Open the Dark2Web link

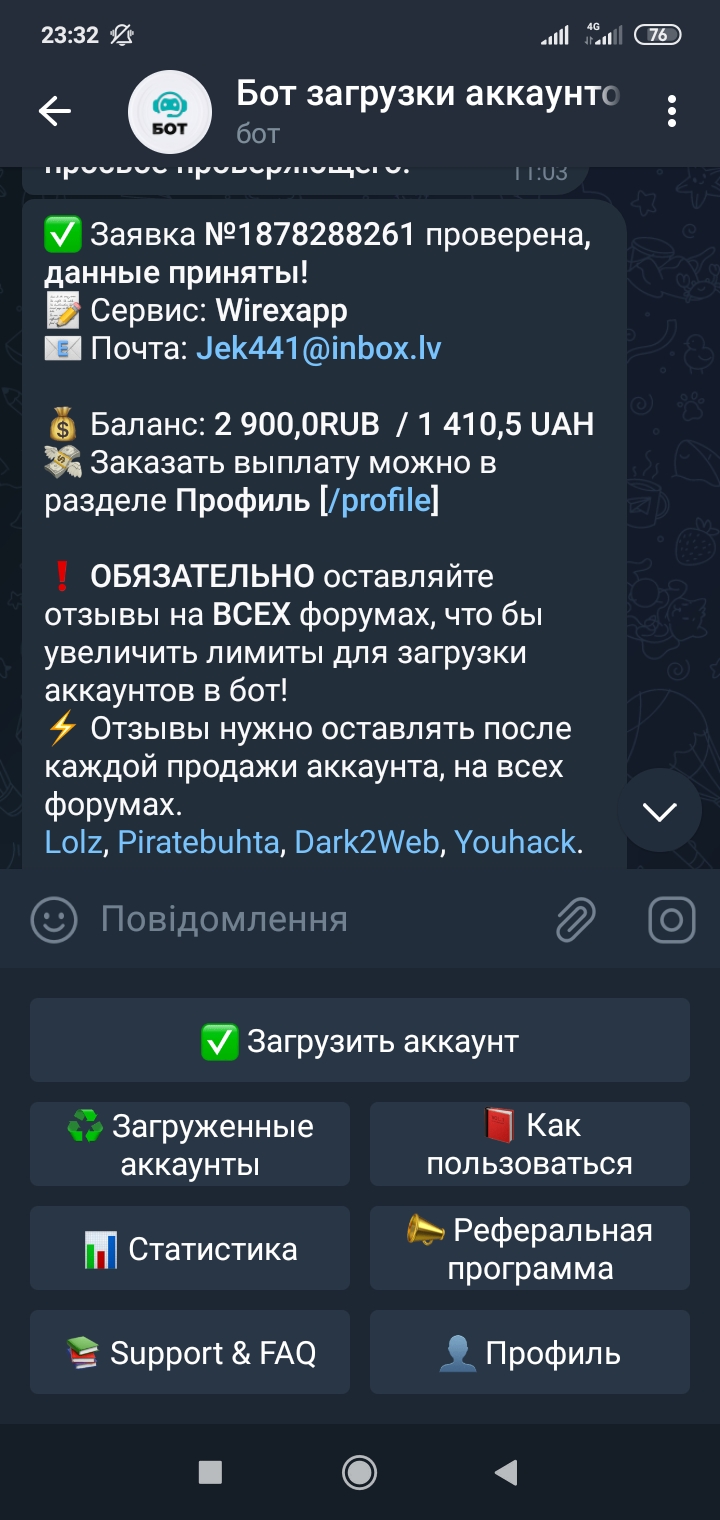point(366,842)
